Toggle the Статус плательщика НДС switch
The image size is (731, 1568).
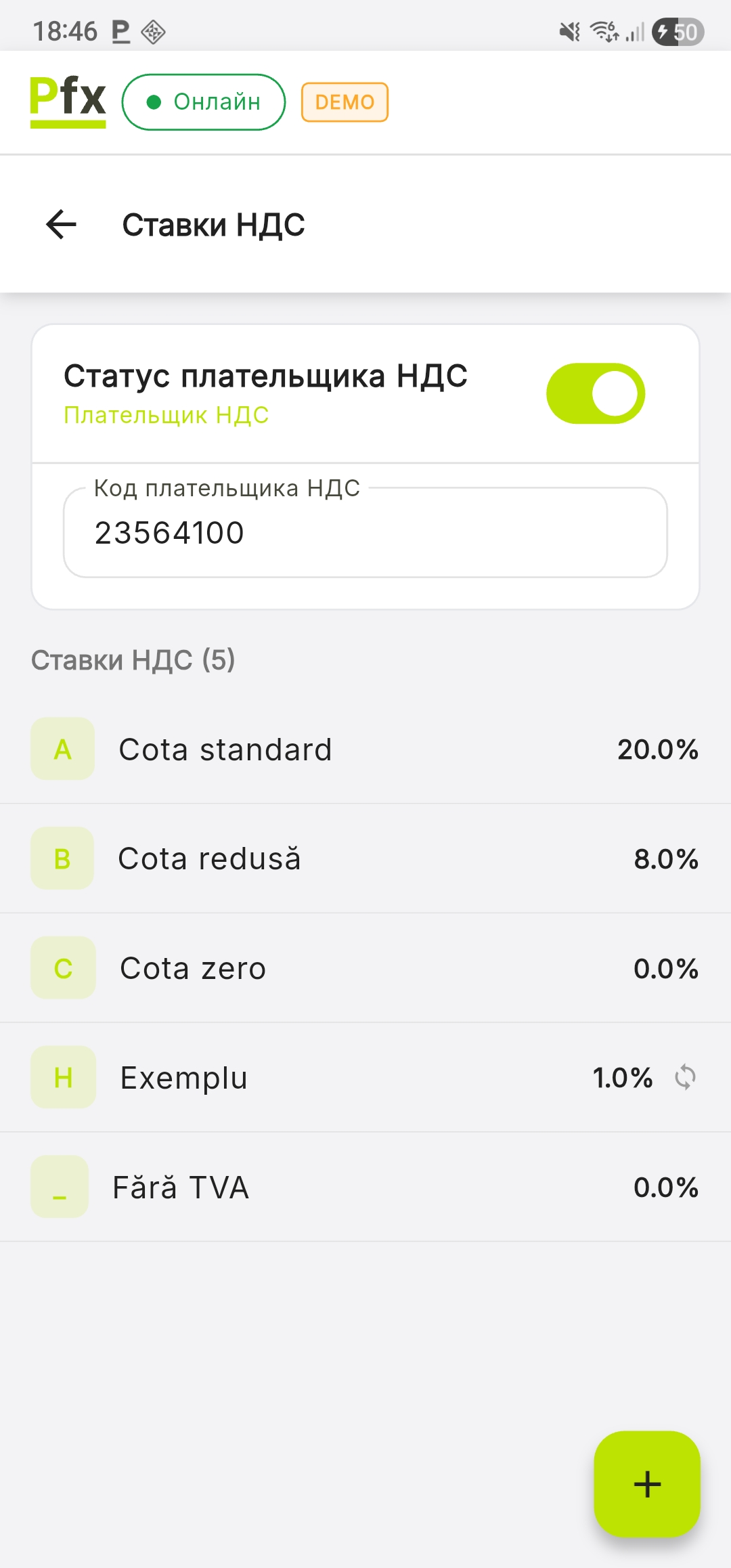click(595, 394)
